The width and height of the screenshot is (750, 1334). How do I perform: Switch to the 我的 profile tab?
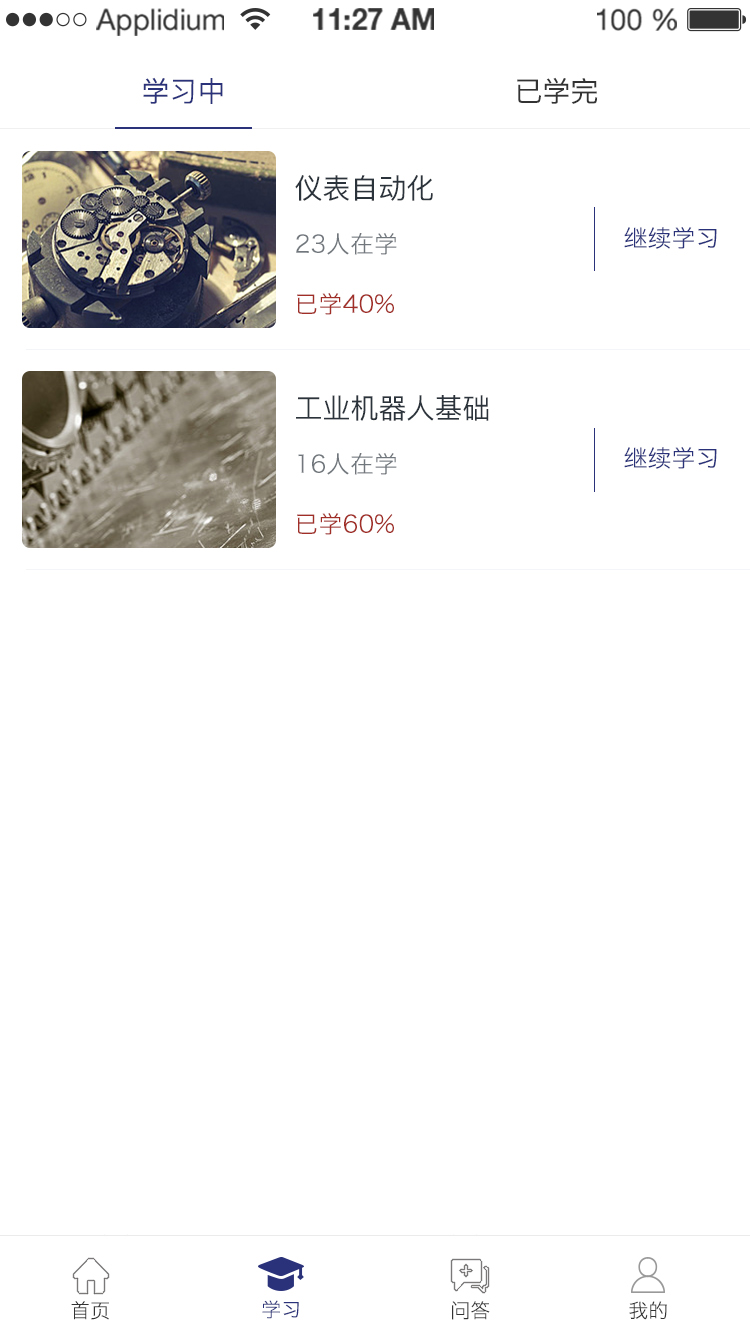648,1288
